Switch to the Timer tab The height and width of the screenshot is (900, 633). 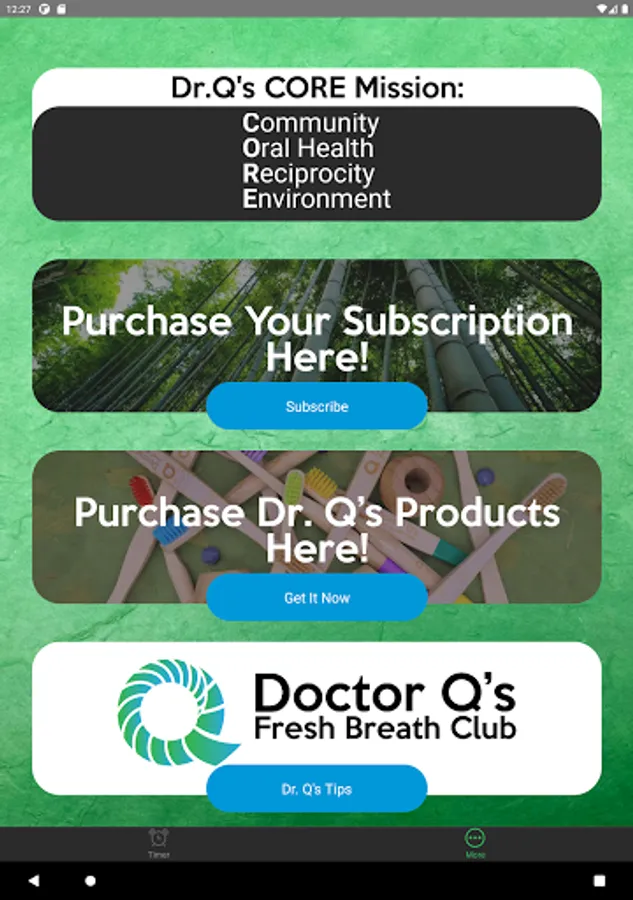tap(158, 843)
